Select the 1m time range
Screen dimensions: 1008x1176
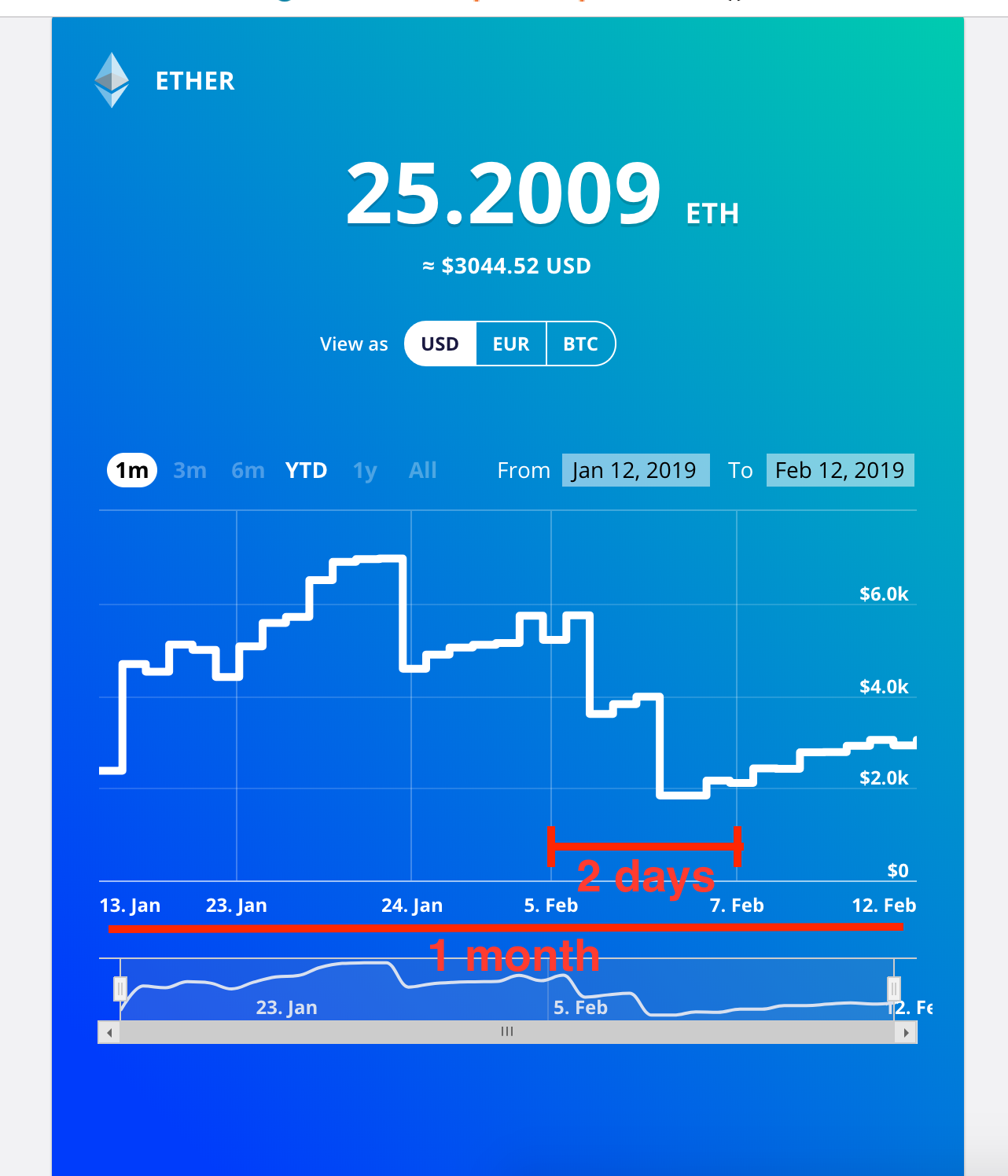tap(131, 469)
